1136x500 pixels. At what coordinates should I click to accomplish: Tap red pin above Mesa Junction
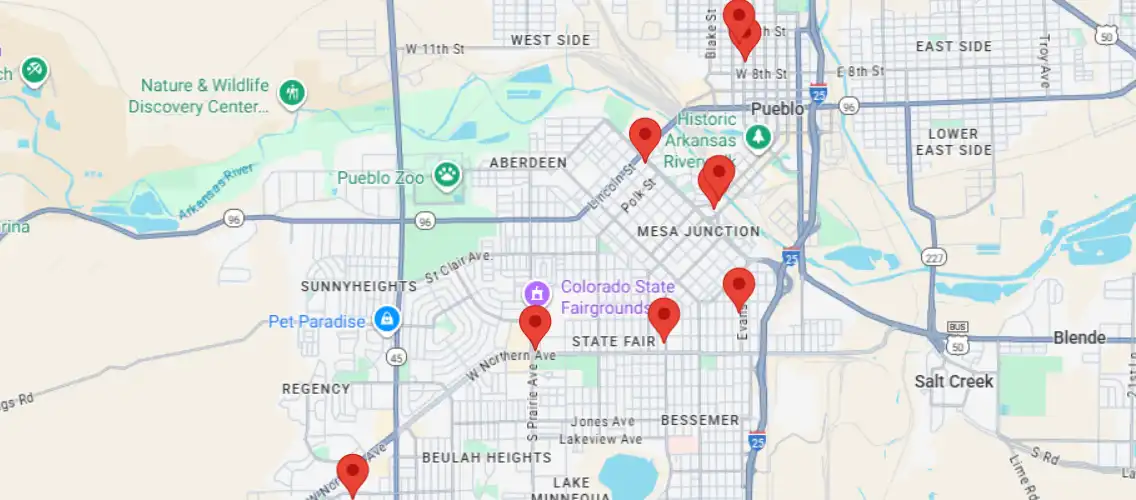pyautogui.click(x=717, y=177)
